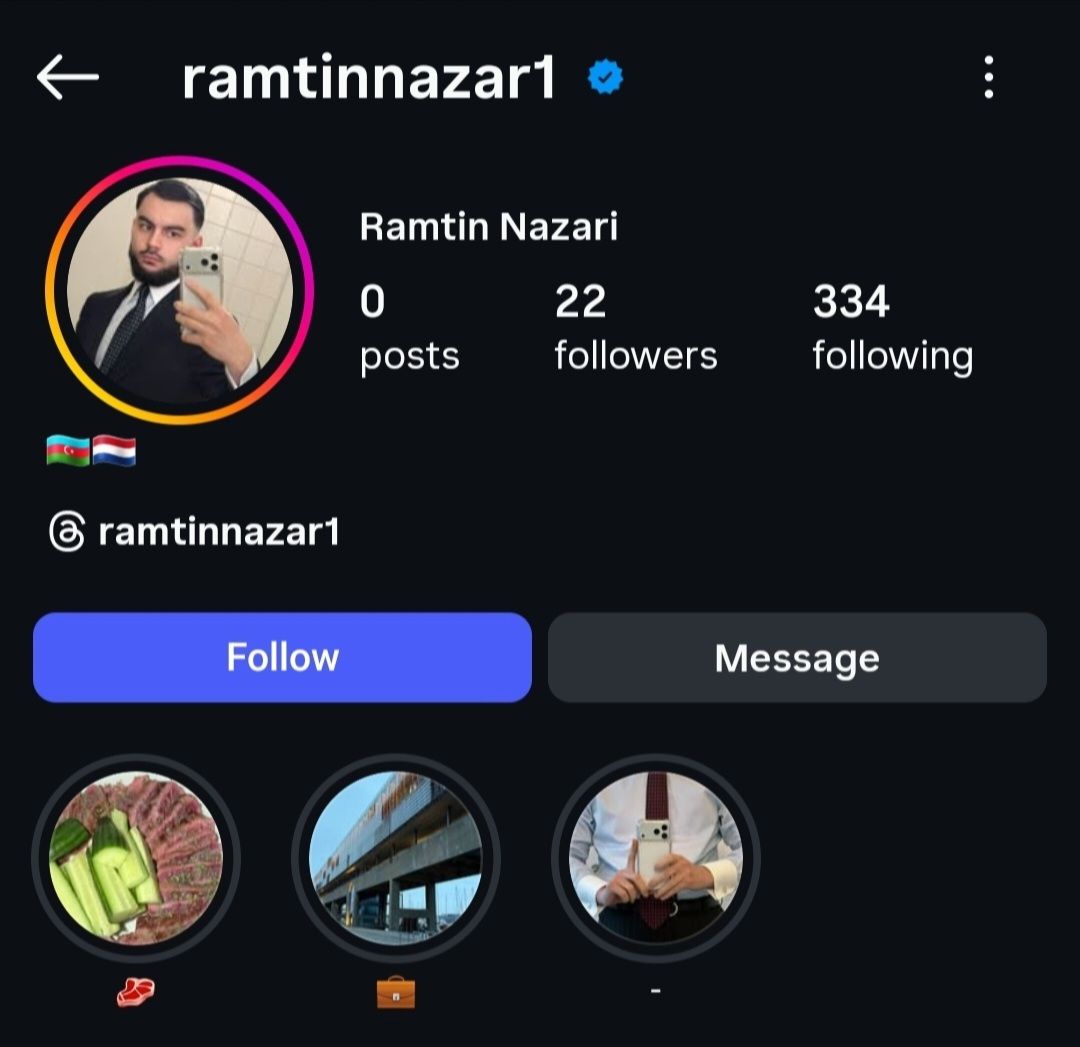Open the briefcase story highlight
1080x1047 pixels.
[x=396, y=859]
